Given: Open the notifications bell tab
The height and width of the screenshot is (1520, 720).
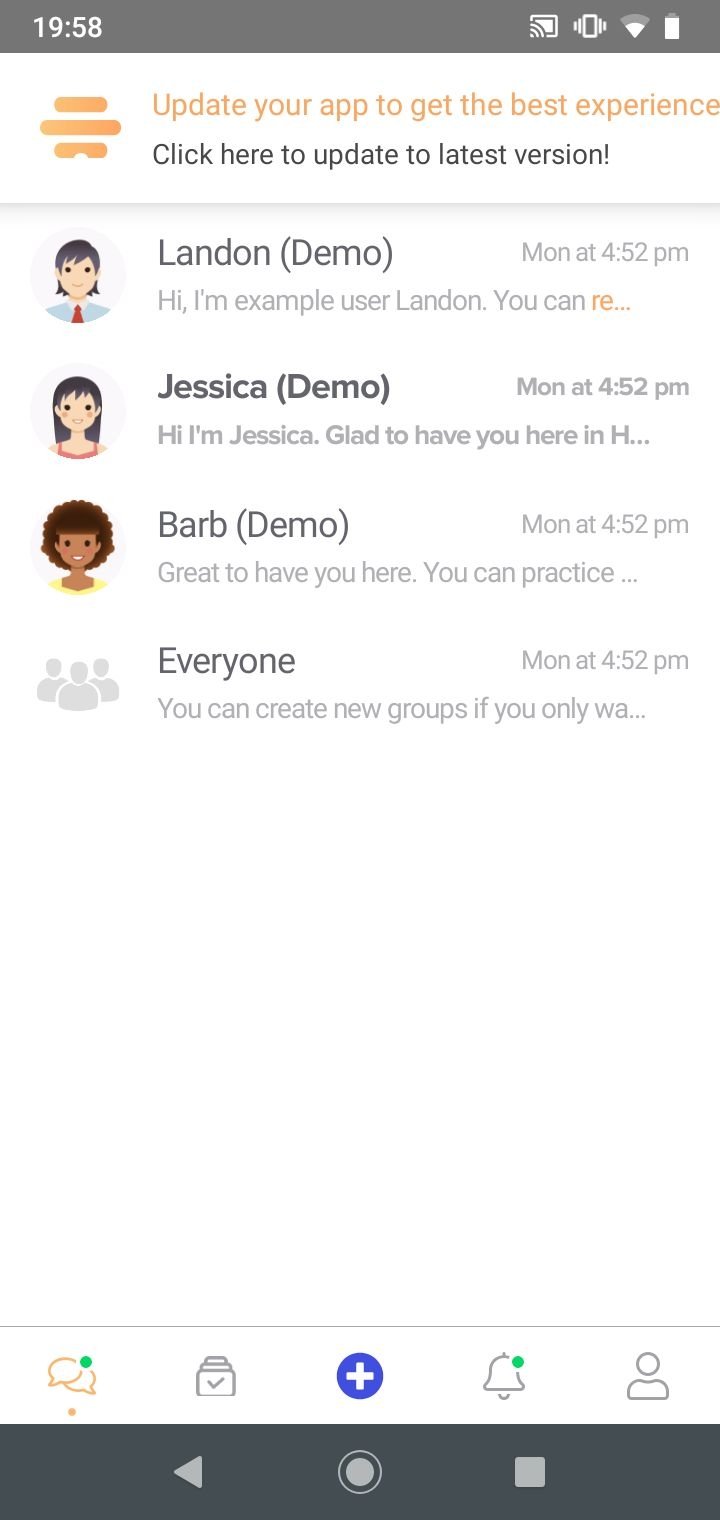Looking at the screenshot, I should click(x=504, y=1376).
